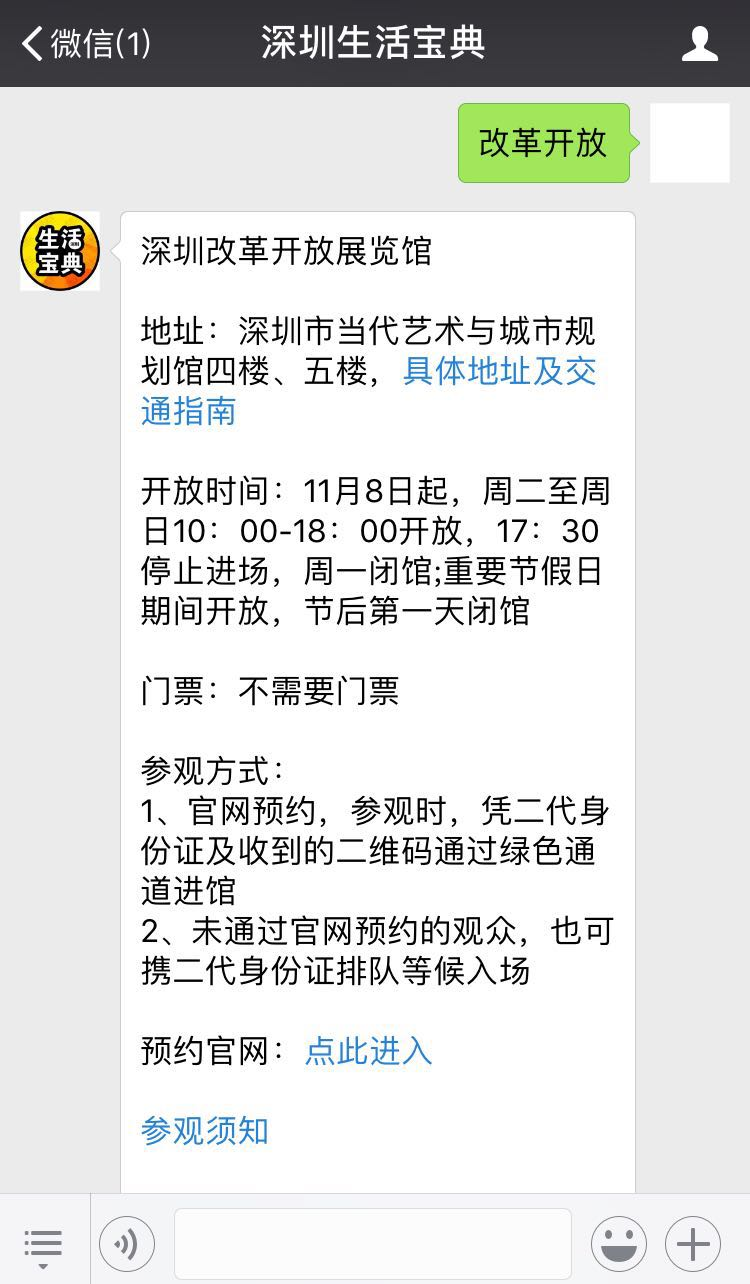Tap the 生活宝典 account avatar

point(60,251)
